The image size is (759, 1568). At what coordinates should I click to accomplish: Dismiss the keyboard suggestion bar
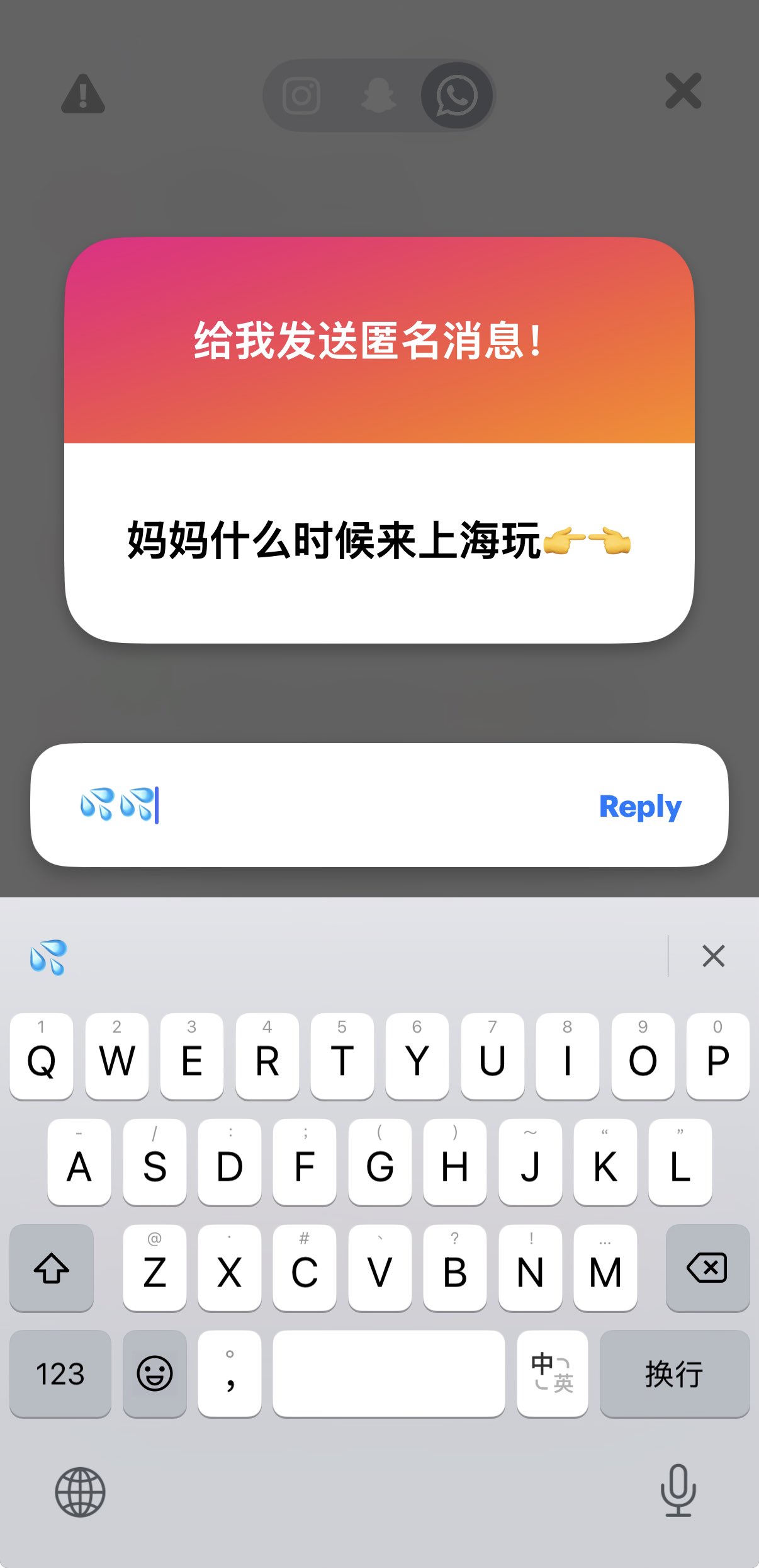click(713, 956)
